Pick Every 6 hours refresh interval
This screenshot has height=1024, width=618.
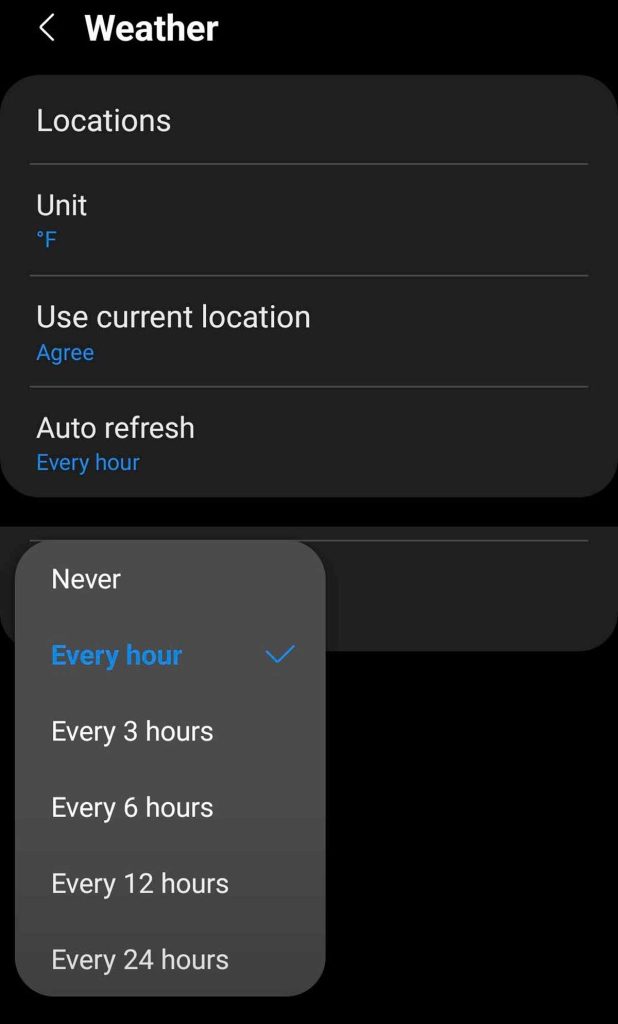[x=170, y=807]
